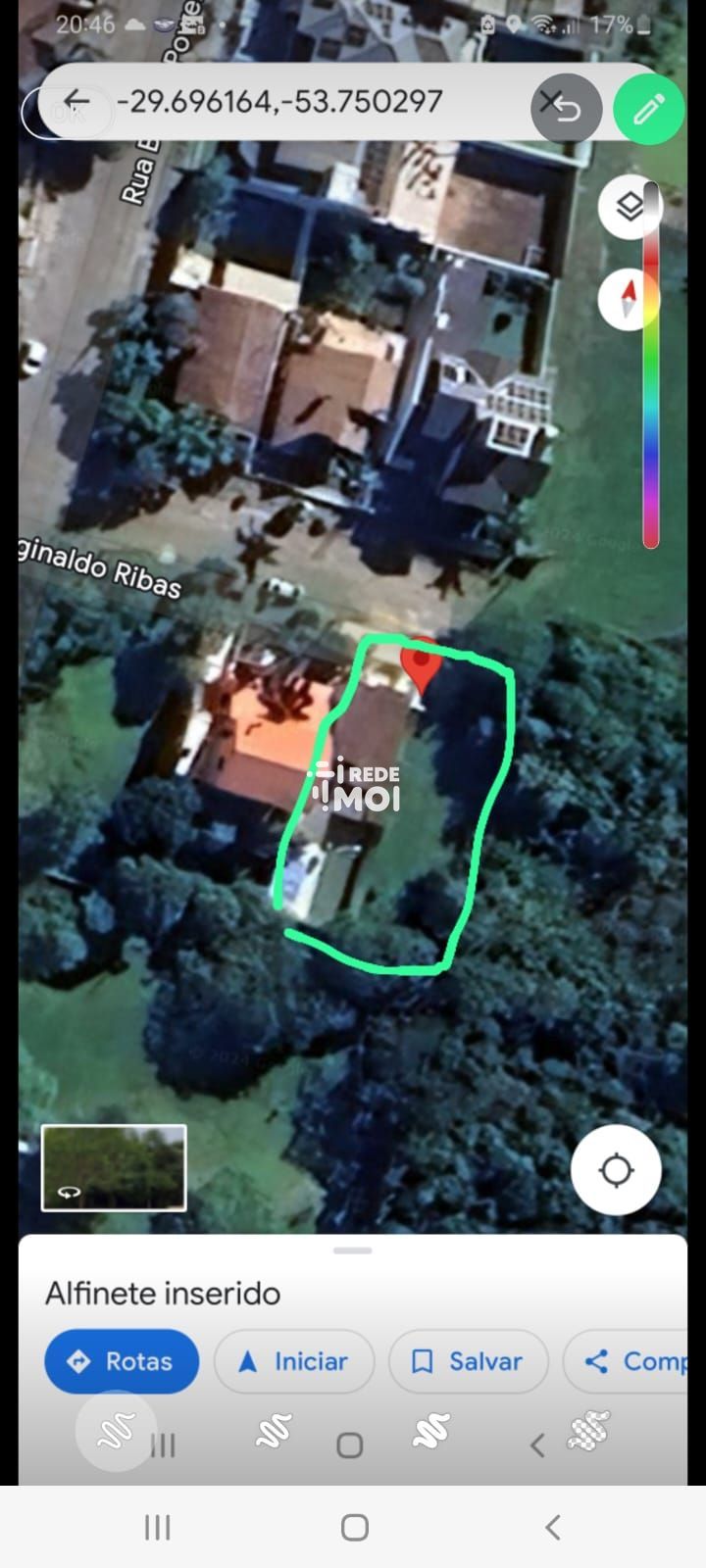Open the Street View thumbnail
The height and width of the screenshot is (1568, 706).
(114, 1167)
